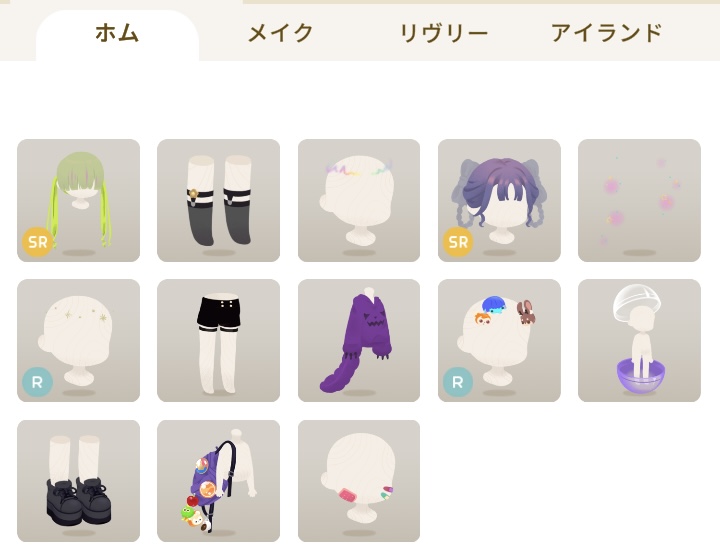This screenshot has width=720, height=554.
Task: Select the ホム tab
Action: [x=117, y=33]
